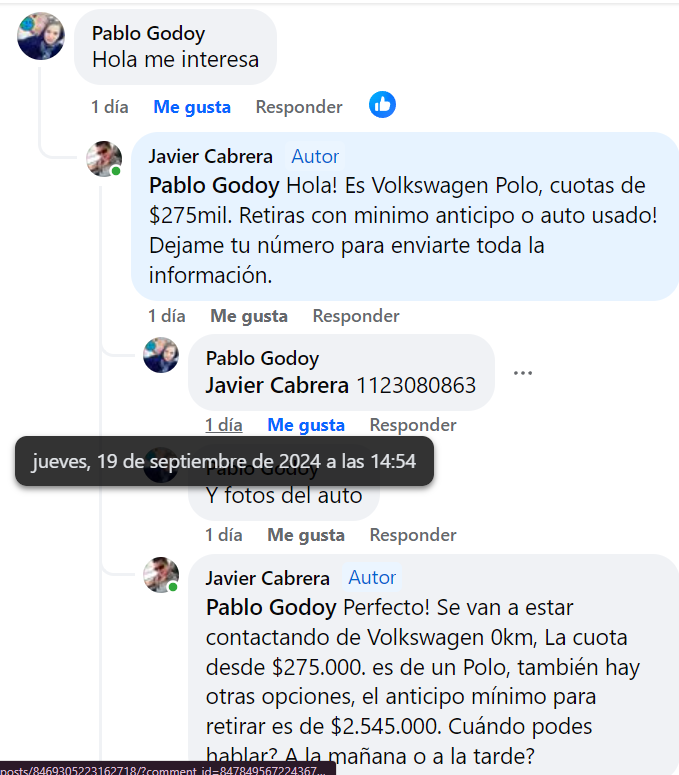The width and height of the screenshot is (679, 775).
Task: Reply to the "Hola me interesa" comment
Action: pos(298,107)
